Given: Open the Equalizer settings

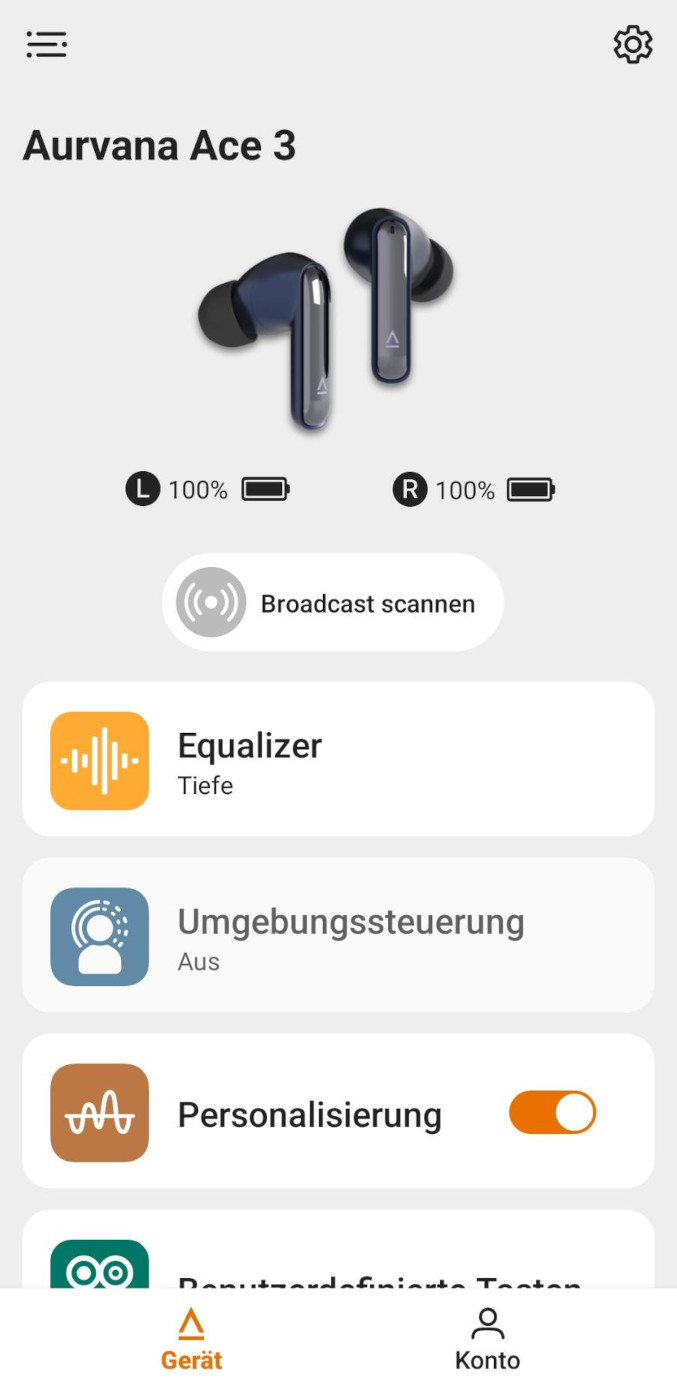Looking at the screenshot, I should [x=338, y=760].
